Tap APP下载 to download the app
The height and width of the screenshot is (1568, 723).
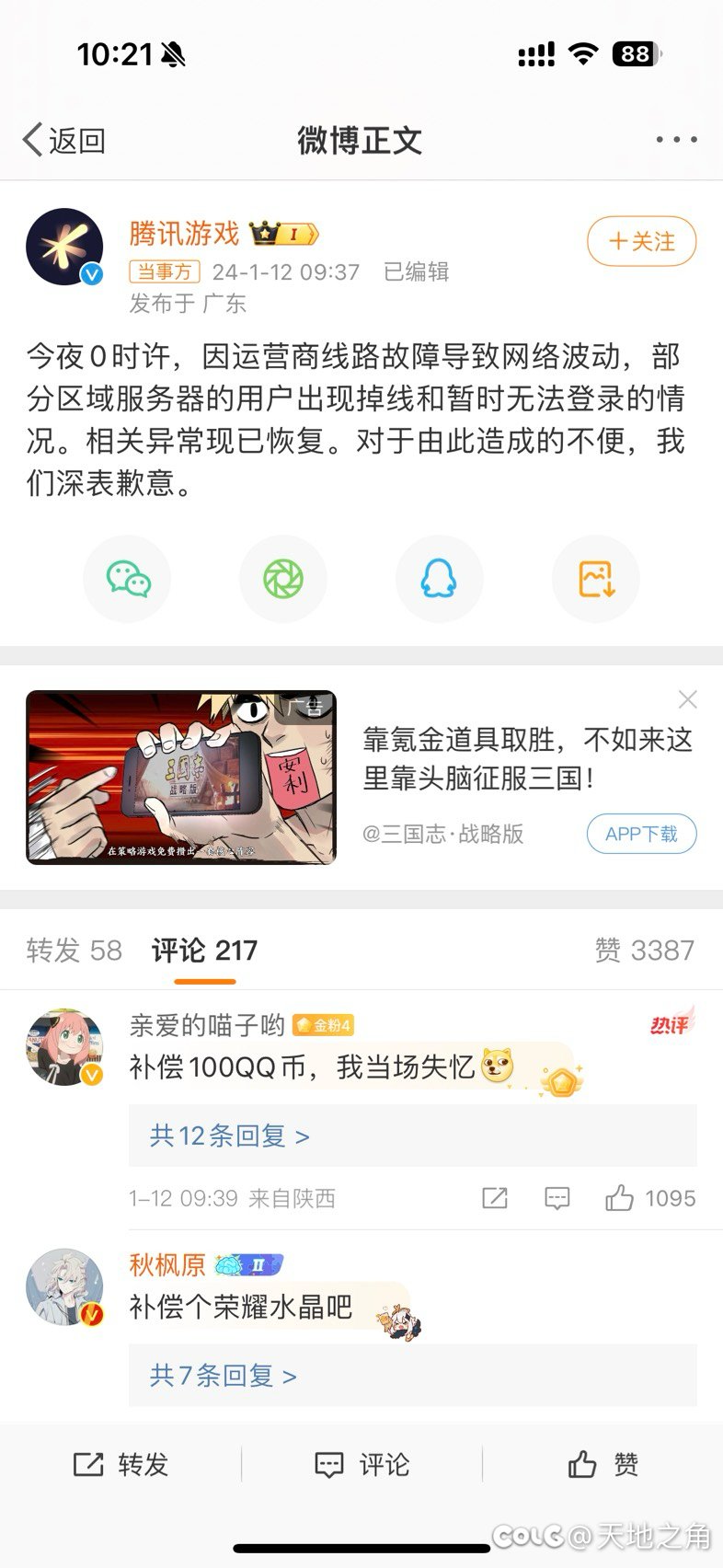point(641,834)
